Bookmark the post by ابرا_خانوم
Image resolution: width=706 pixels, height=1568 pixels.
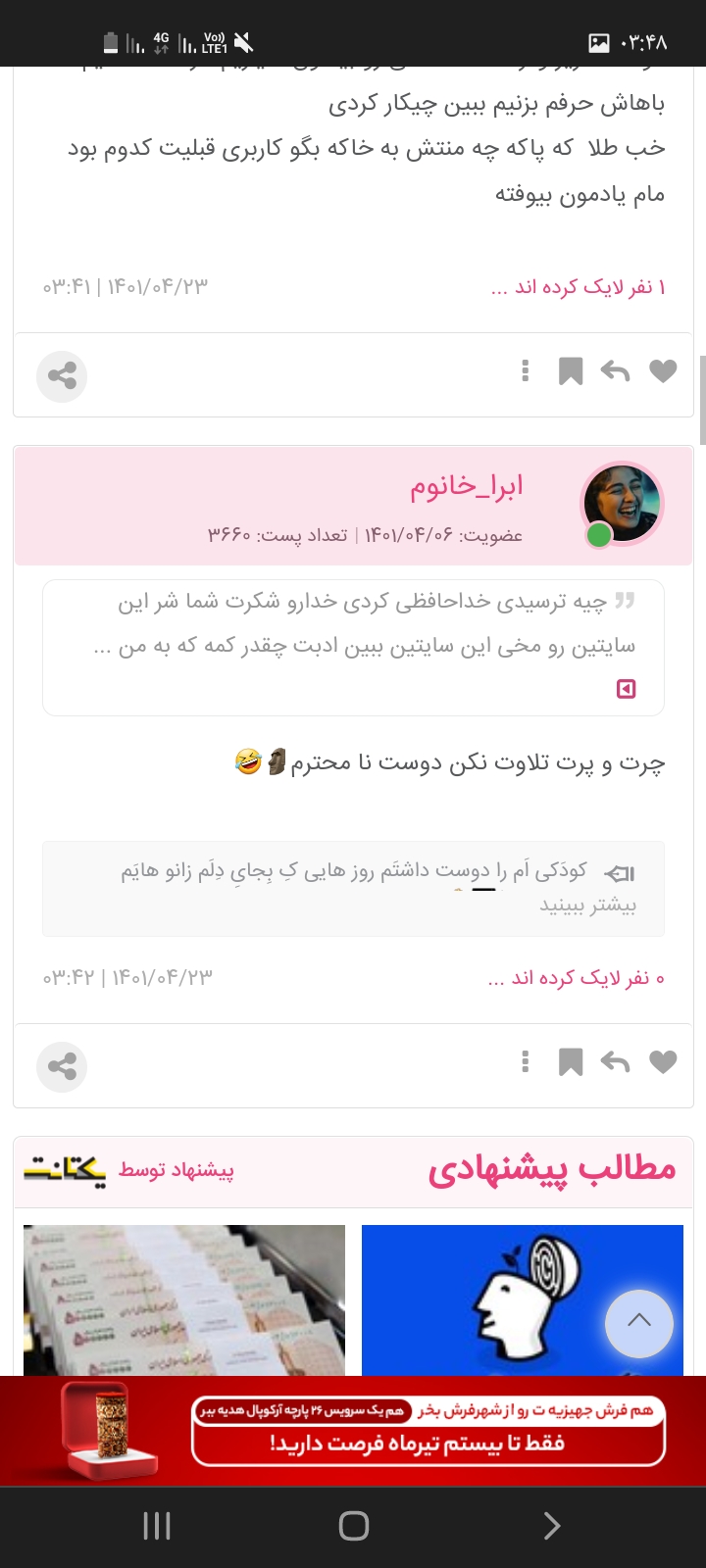[x=570, y=1061]
